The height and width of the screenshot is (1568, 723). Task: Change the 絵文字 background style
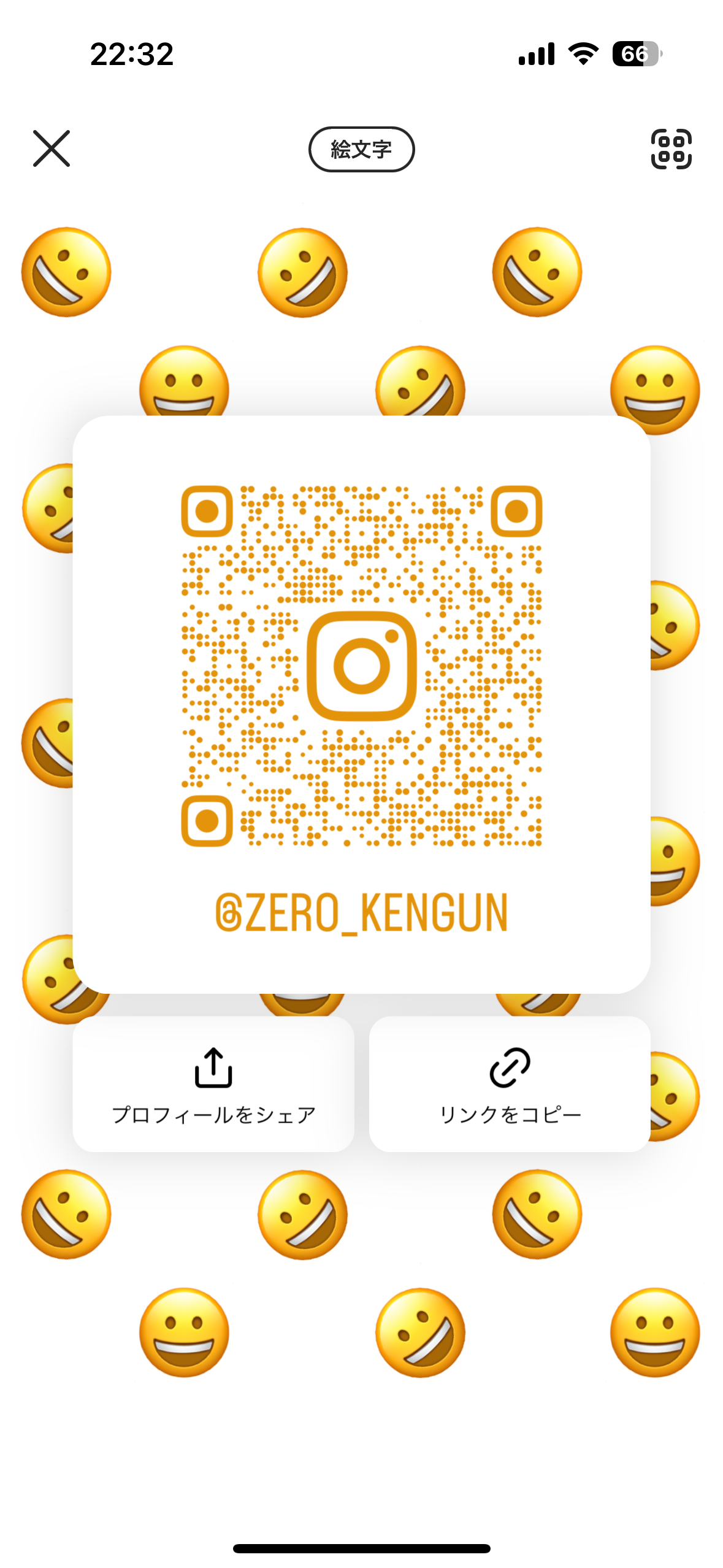click(x=361, y=149)
